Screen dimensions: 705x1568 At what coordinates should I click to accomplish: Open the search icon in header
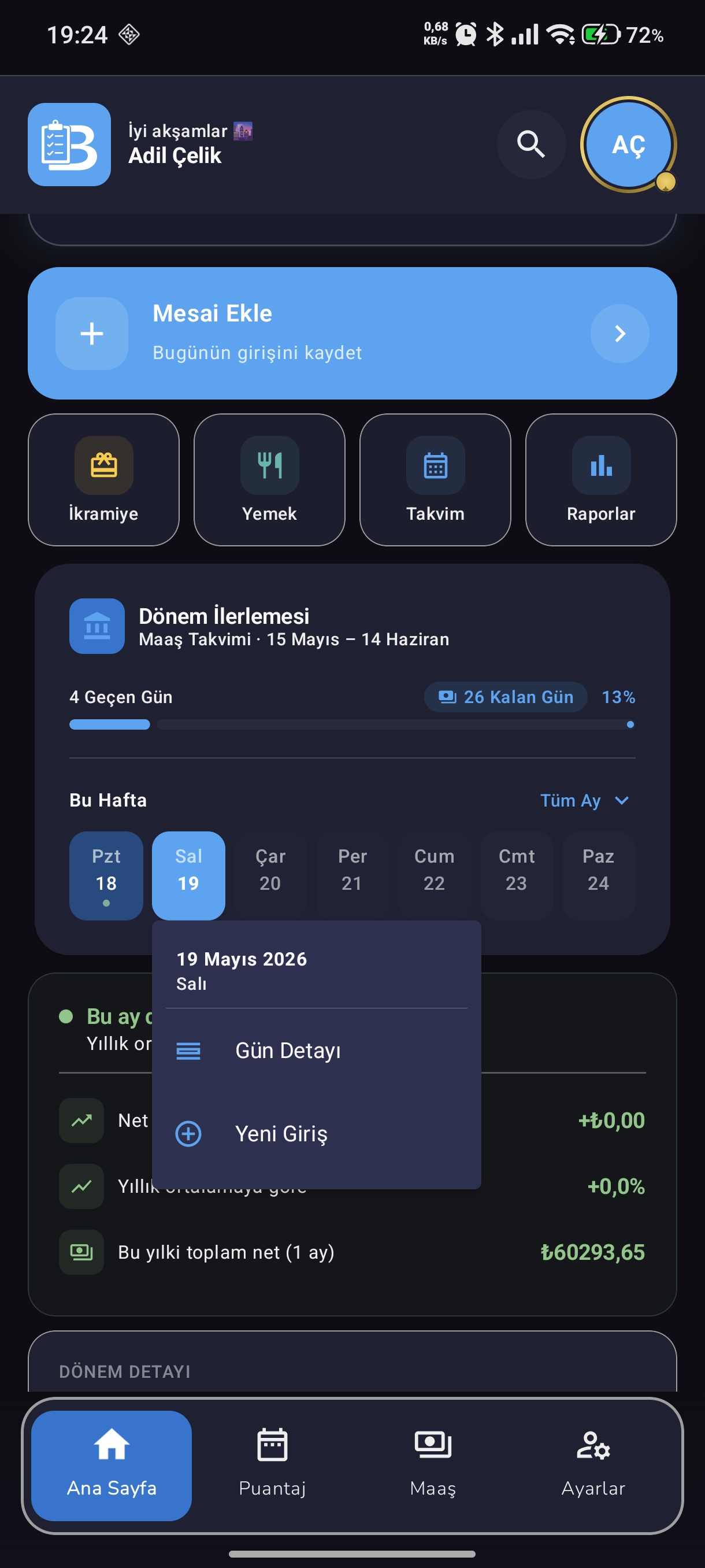[531, 145]
